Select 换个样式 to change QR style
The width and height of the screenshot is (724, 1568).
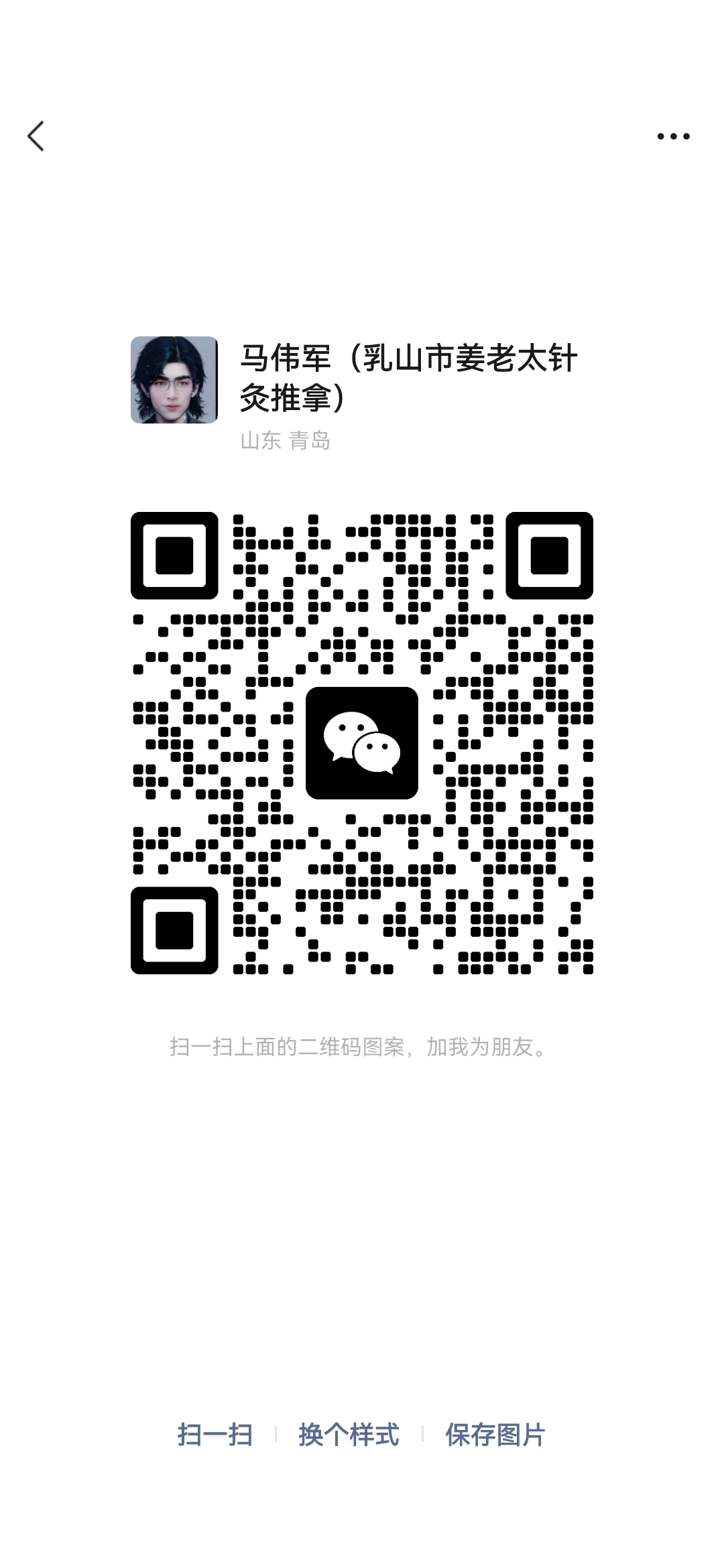coord(349,1435)
